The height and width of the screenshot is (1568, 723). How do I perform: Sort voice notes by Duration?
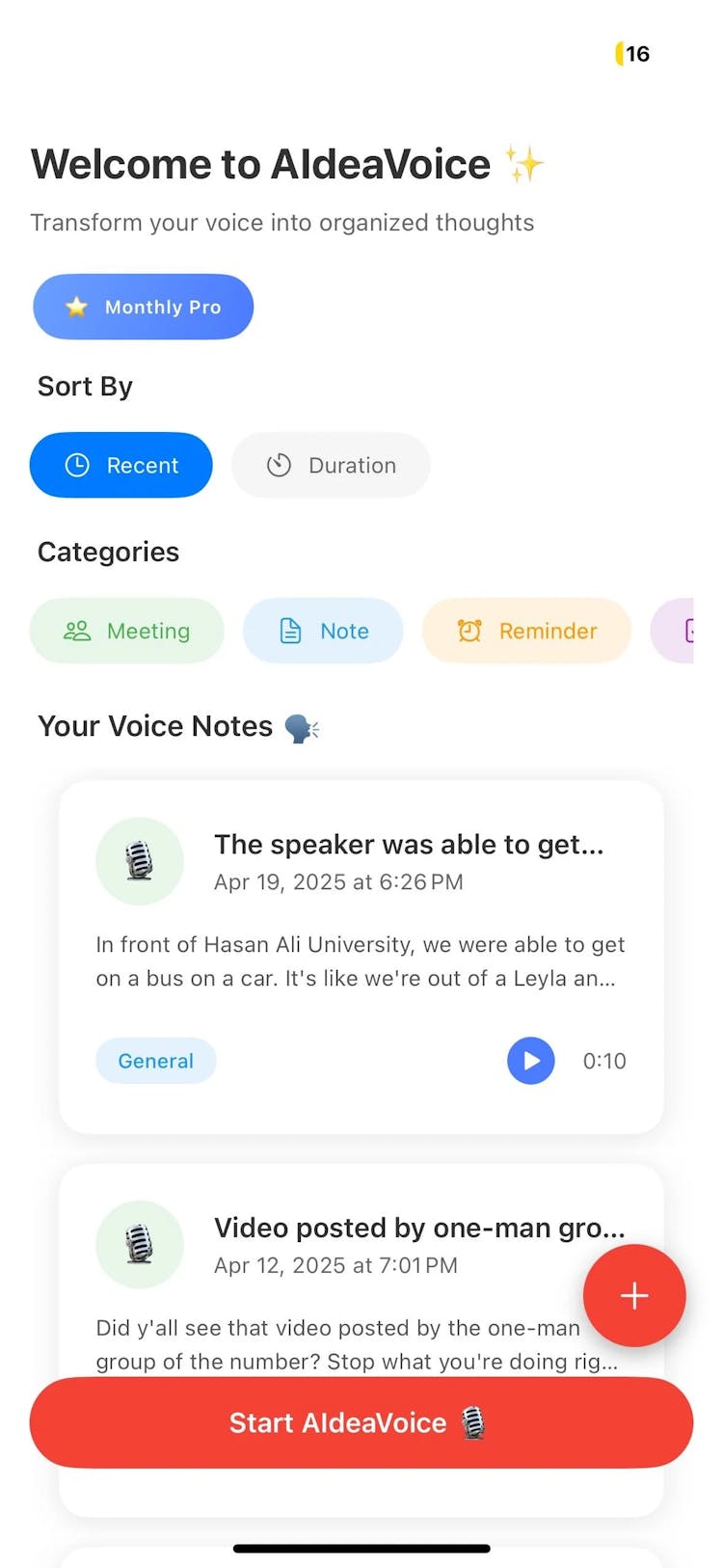[x=331, y=466]
